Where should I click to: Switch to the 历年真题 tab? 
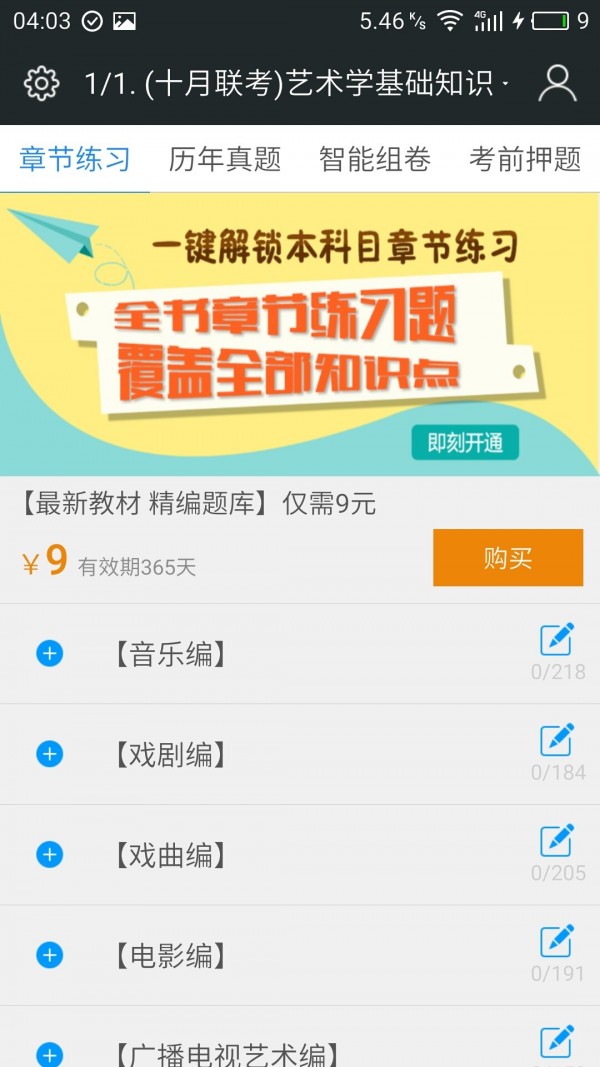click(x=225, y=159)
